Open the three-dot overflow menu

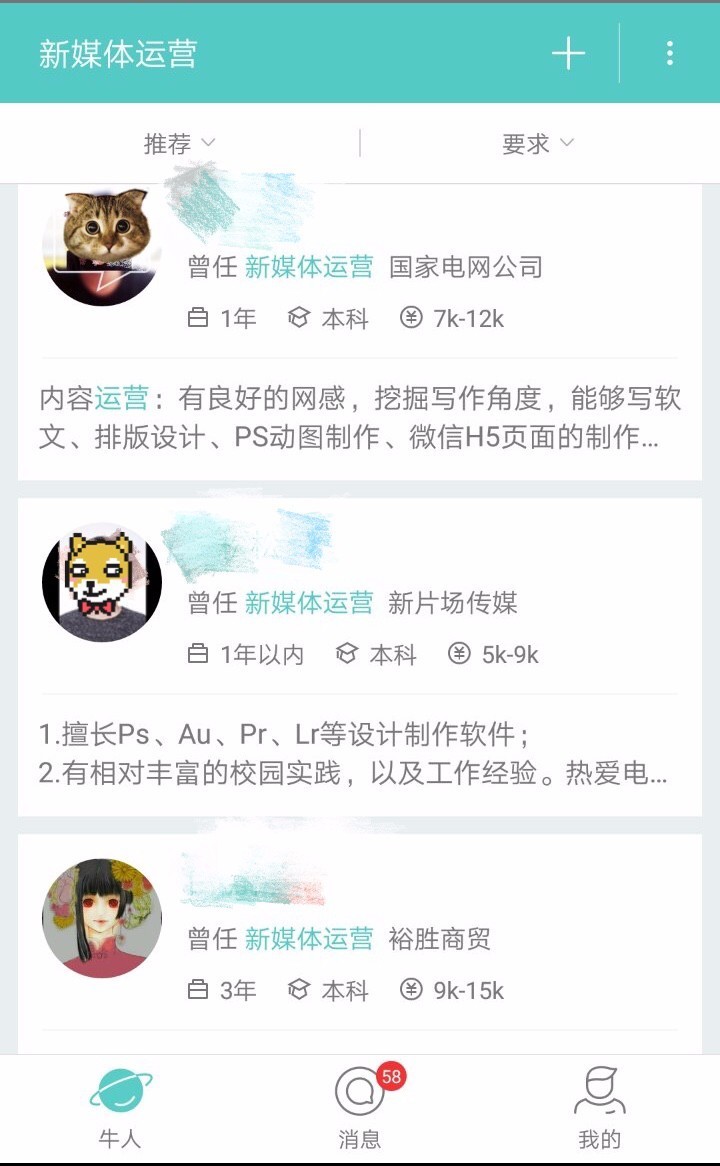(669, 53)
